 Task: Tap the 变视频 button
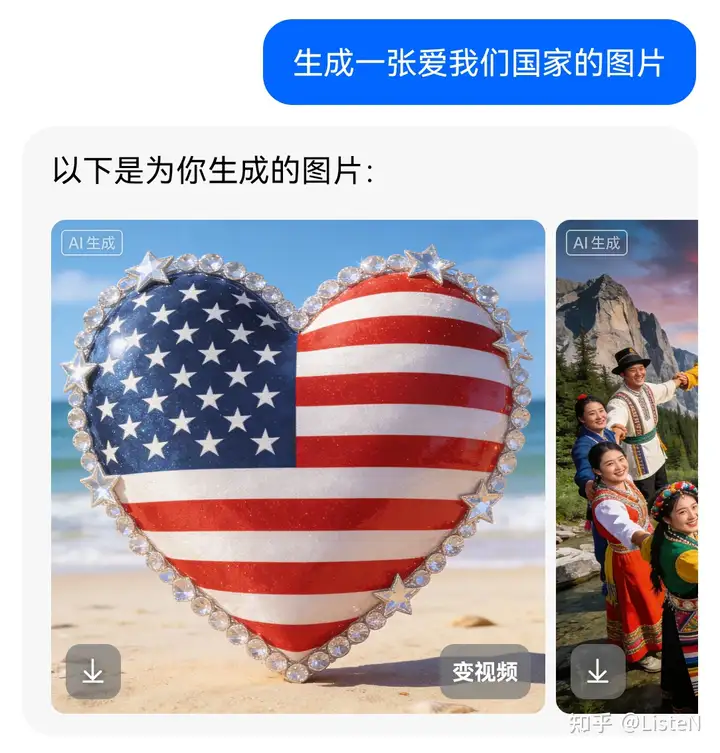[485, 671]
